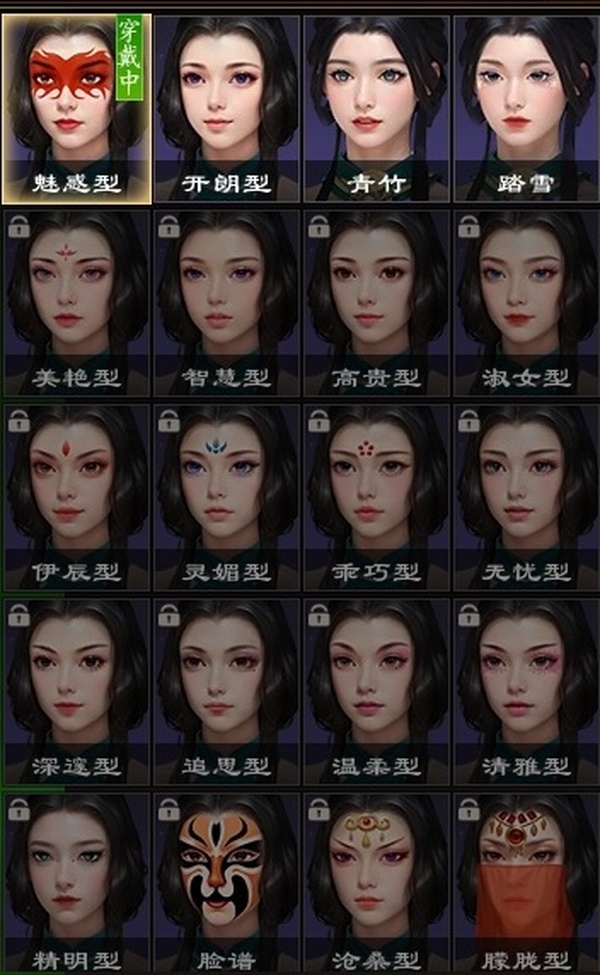Choose the 深邃型 face tile
The height and width of the screenshot is (975, 600).
click(76, 691)
